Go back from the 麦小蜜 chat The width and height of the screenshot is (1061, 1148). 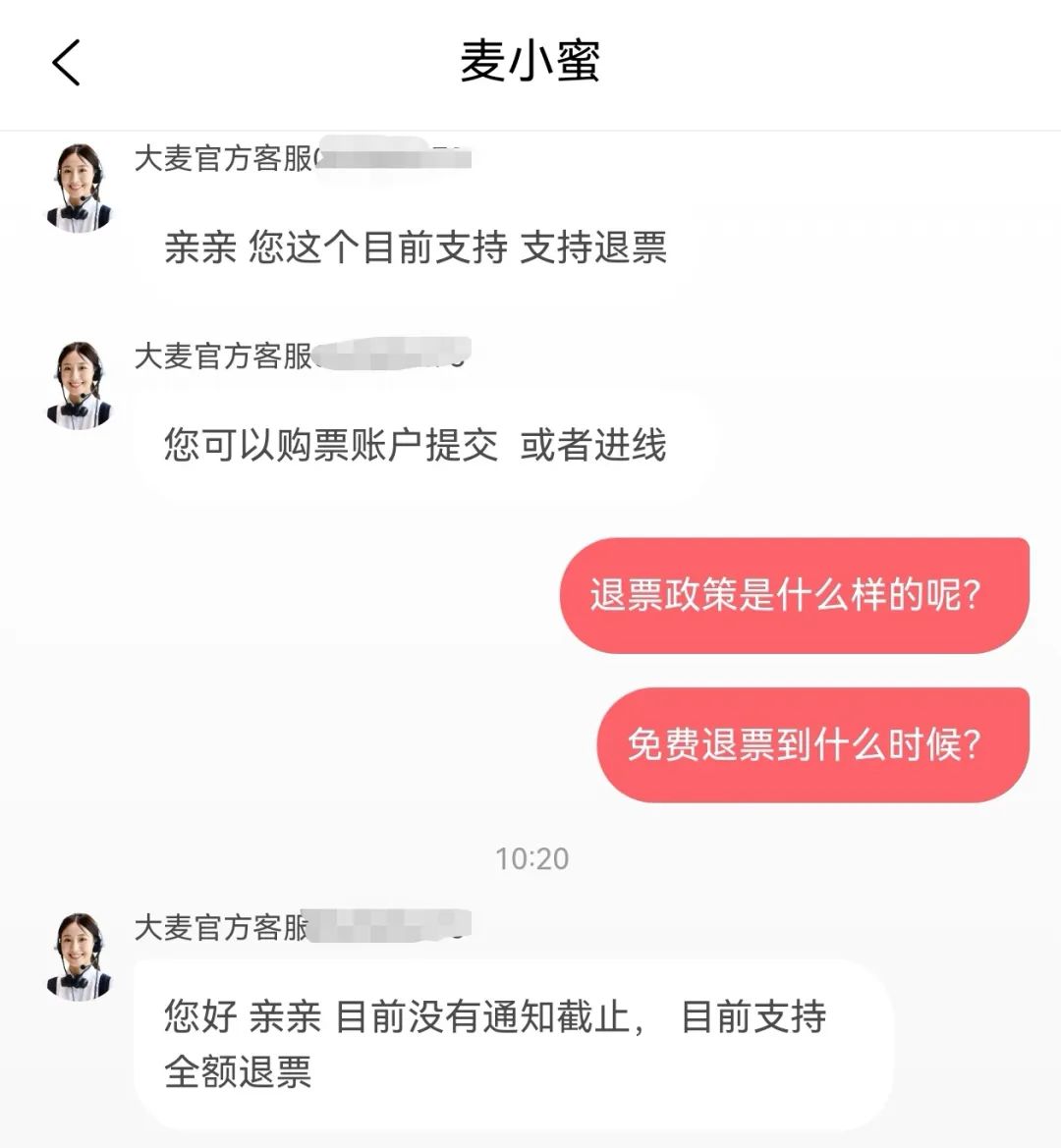point(66,63)
